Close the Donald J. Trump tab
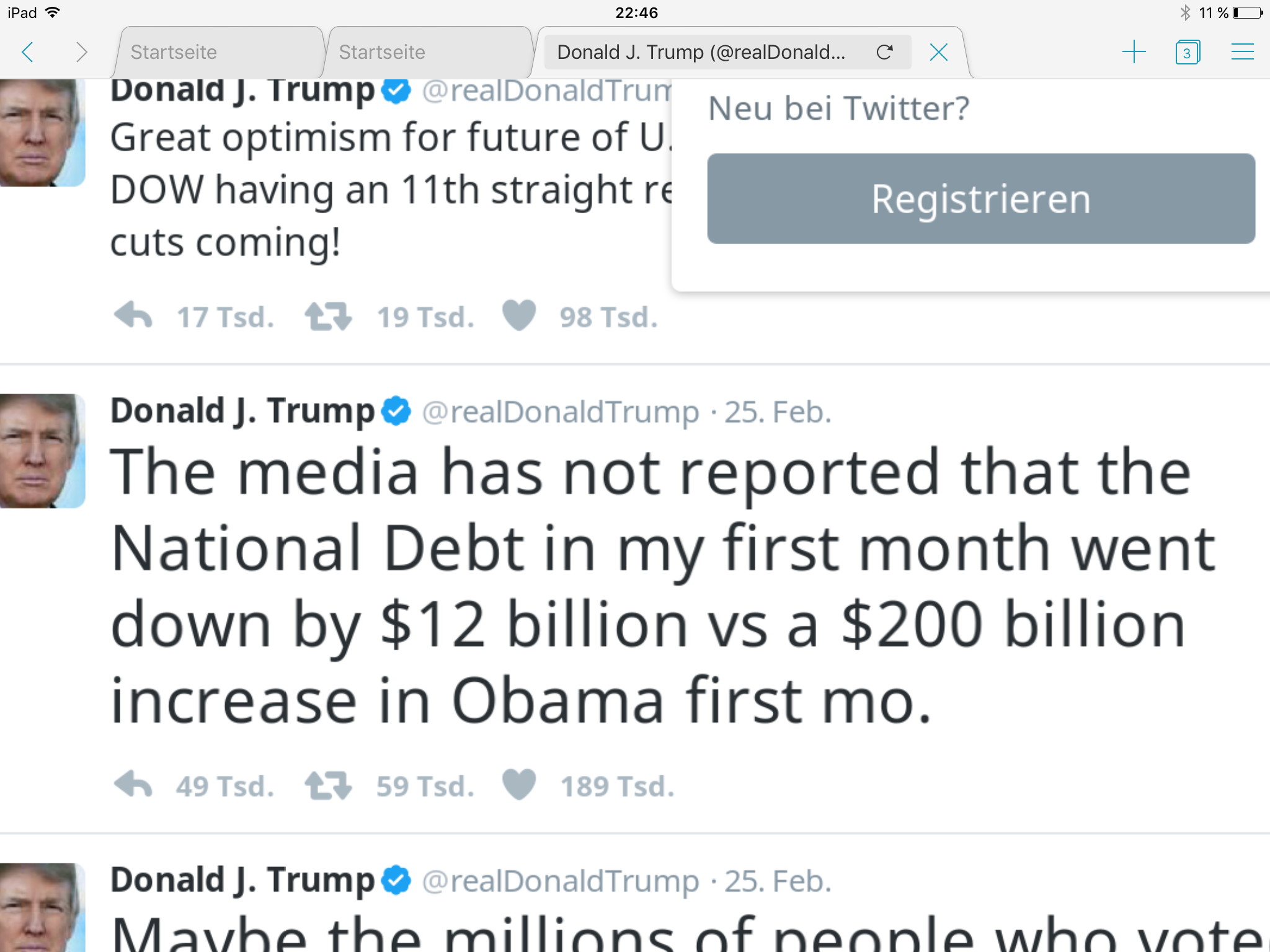The width and height of the screenshot is (1270, 952). click(x=939, y=52)
